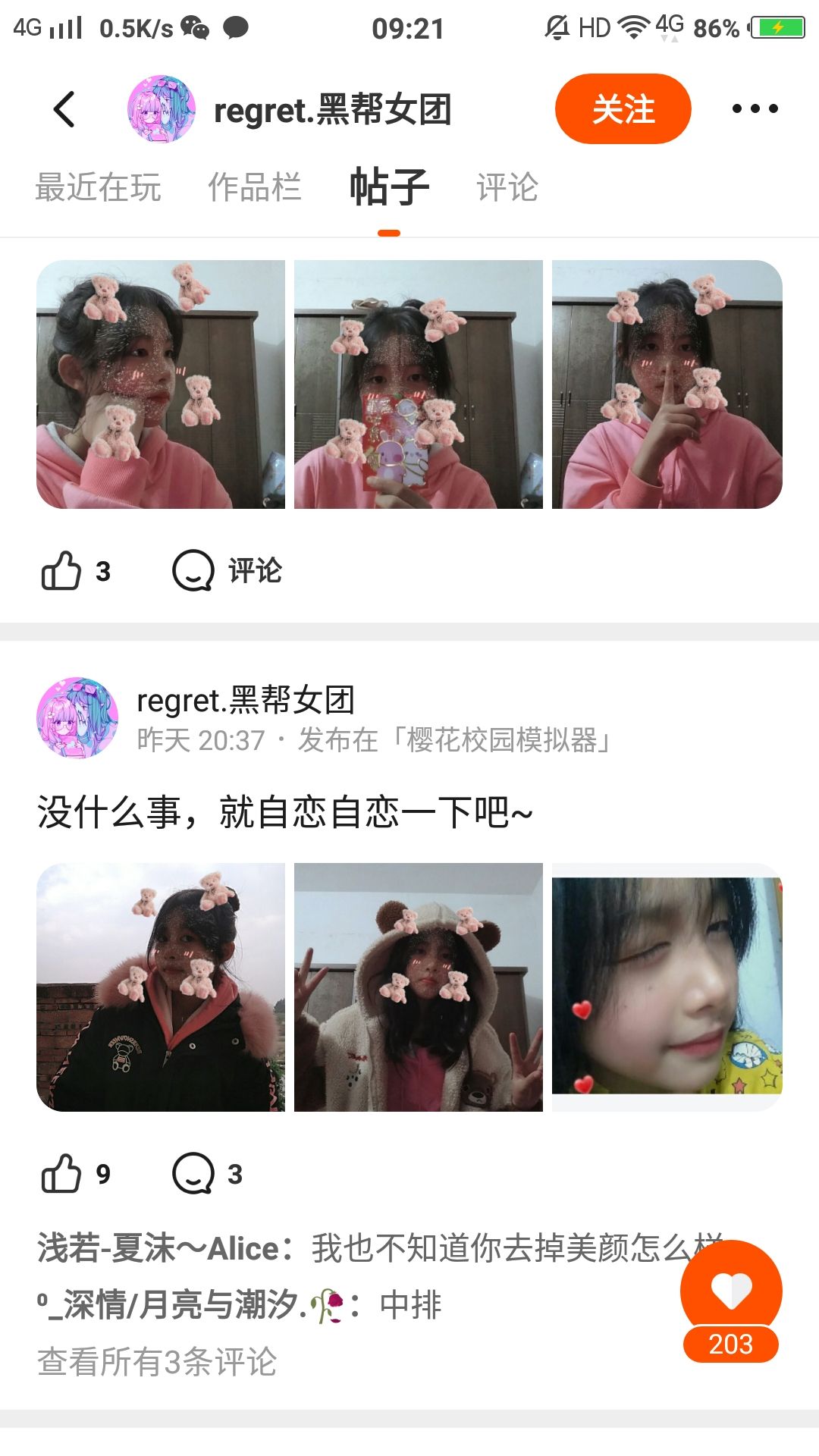Switch to the 作品栏 tab

pyautogui.click(x=255, y=188)
